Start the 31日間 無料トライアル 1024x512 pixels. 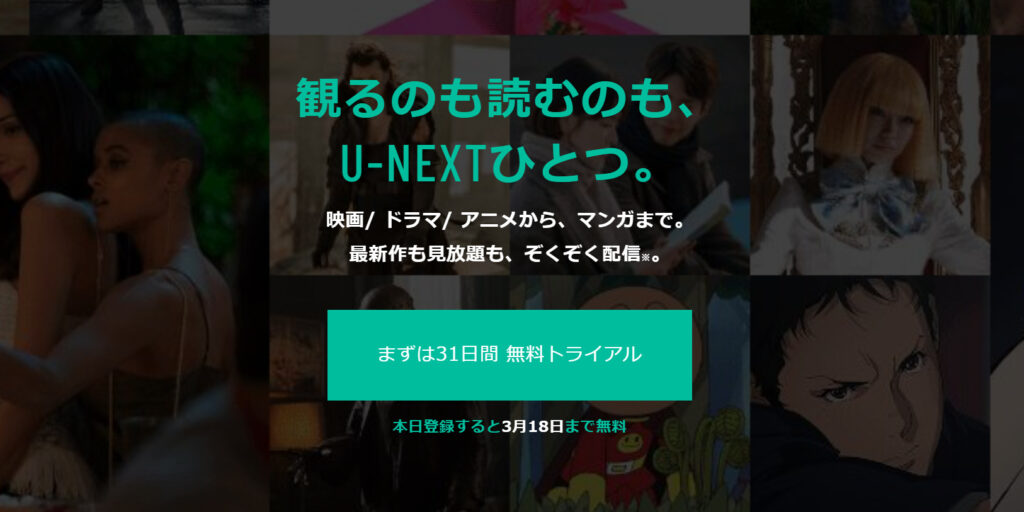(509, 354)
